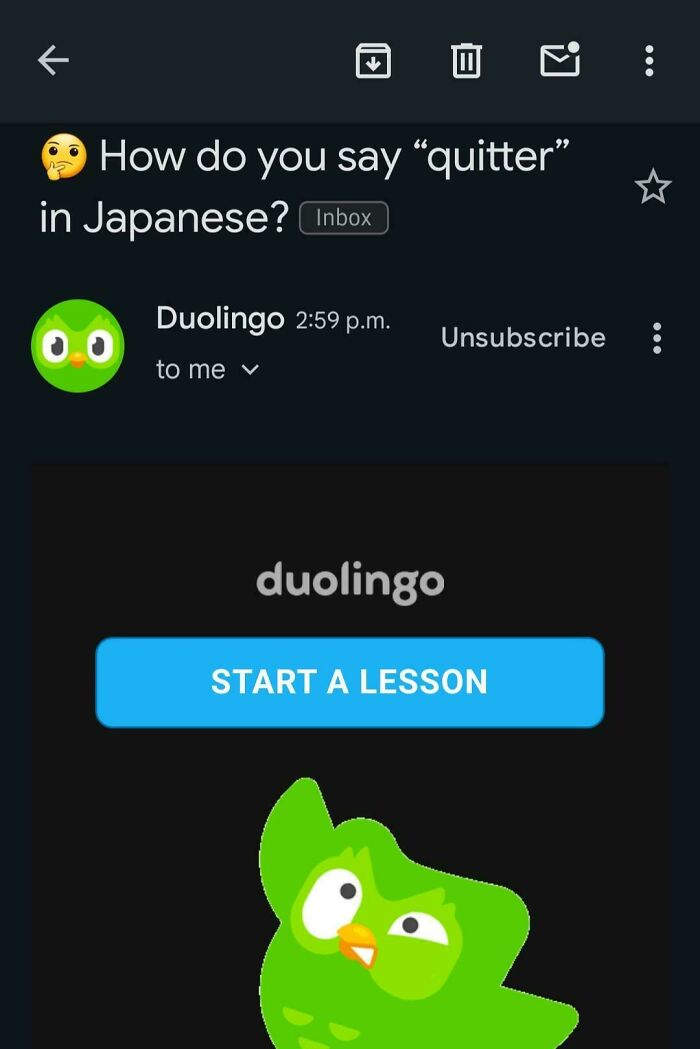Star this email
The image size is (700, 1049).
pyautogui.click(x=653, y=187)
